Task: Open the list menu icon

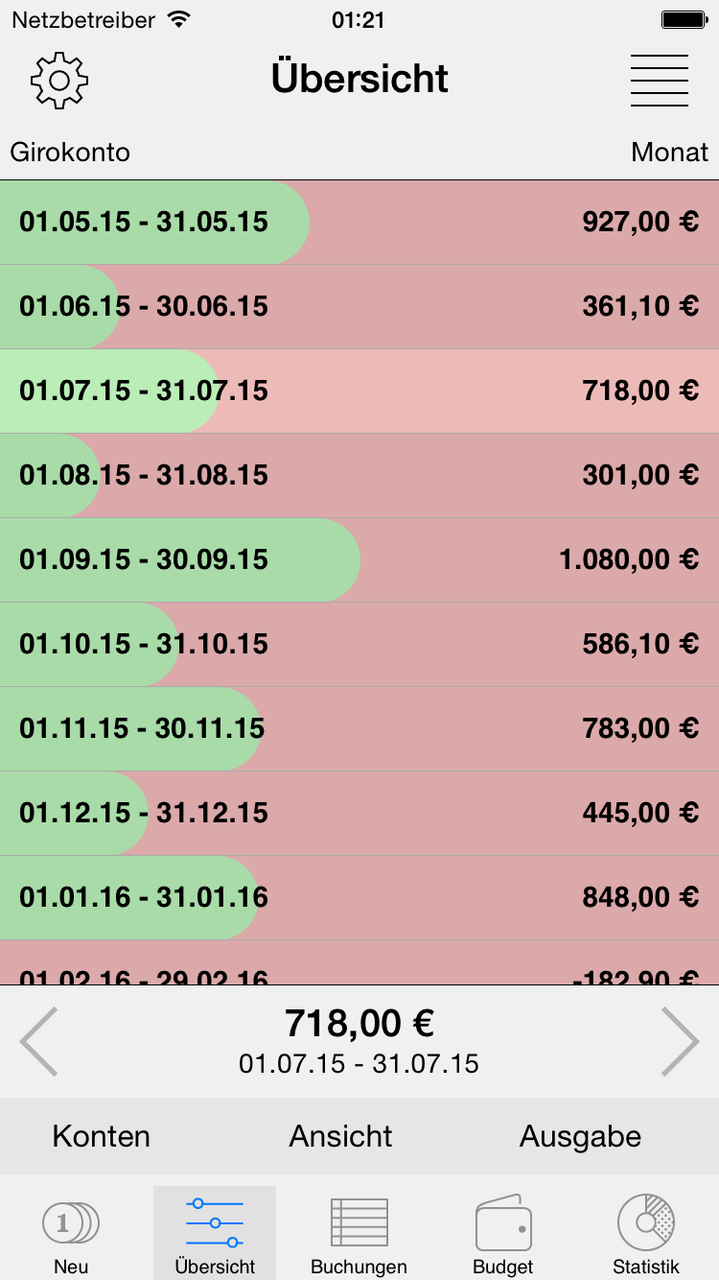Action: pyautogui.click(x=659, y=80)
